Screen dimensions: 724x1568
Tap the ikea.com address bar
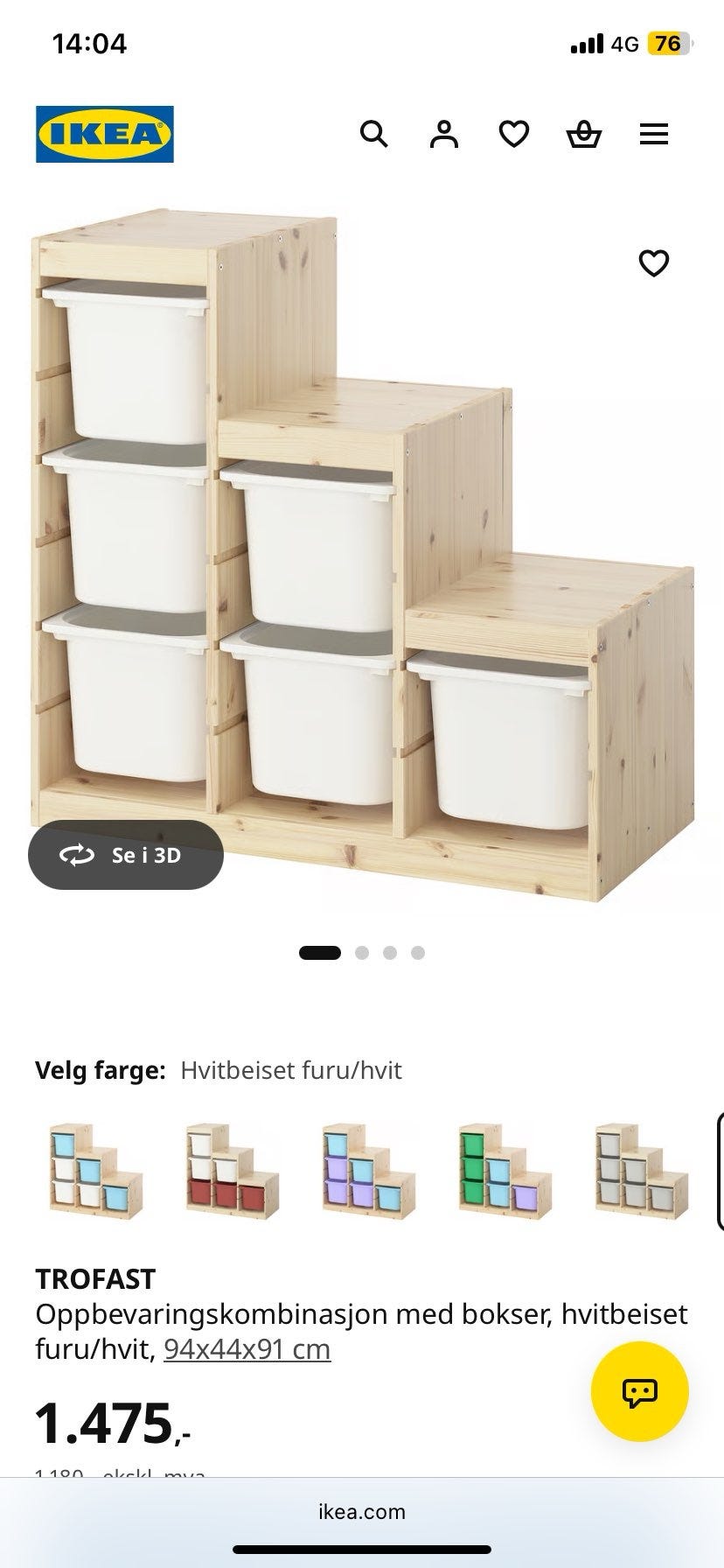coord(362,1511)
